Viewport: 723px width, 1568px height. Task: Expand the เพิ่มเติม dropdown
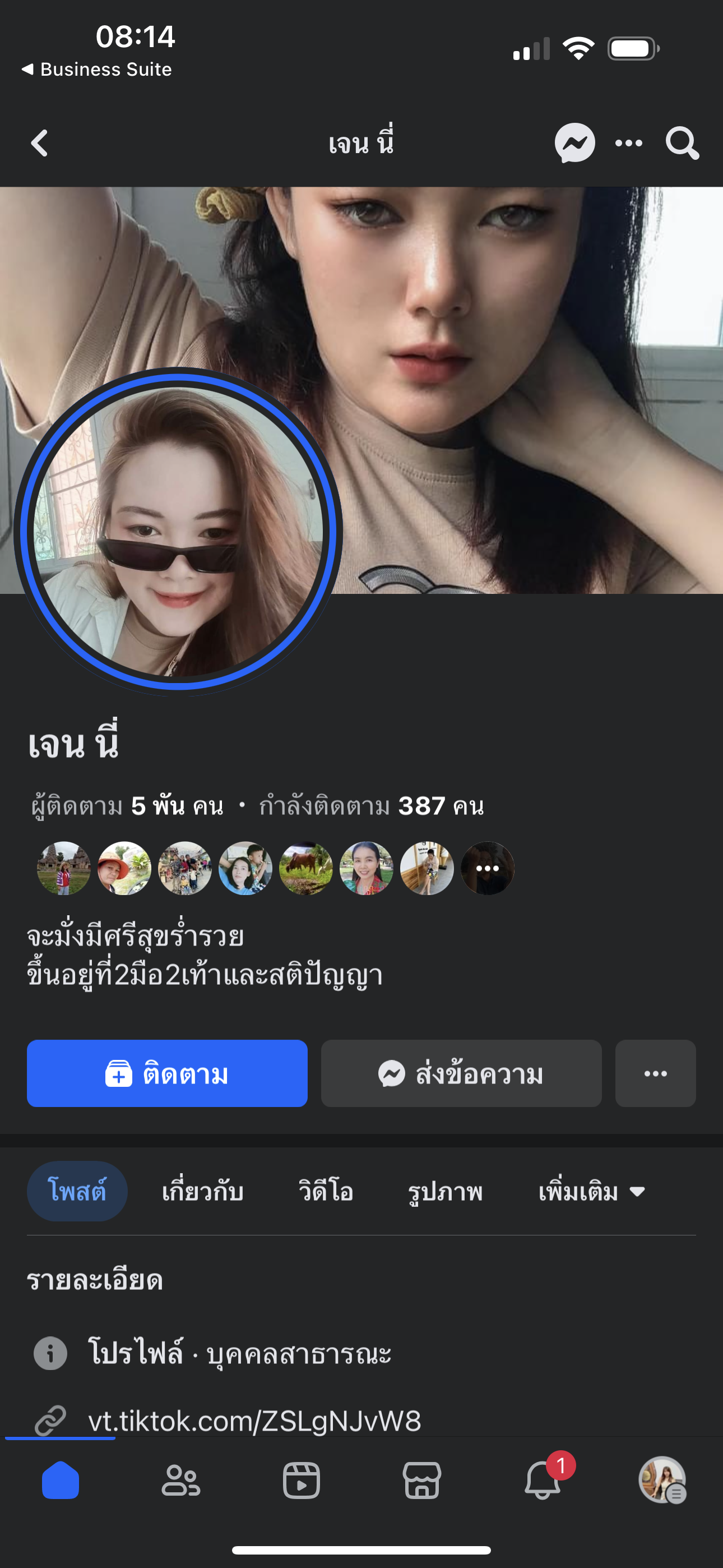coord(591,1191)
